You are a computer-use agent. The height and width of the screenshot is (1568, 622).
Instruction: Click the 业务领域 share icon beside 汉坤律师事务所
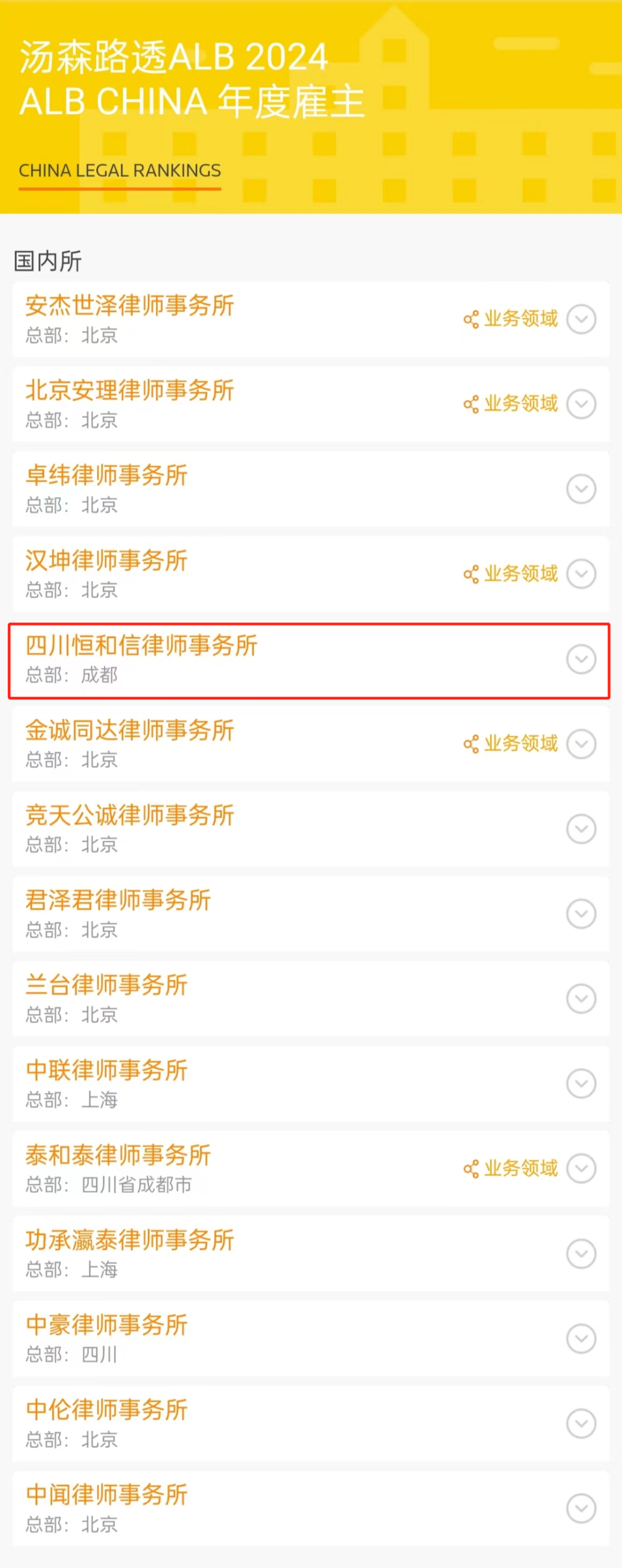(x=472, y=574)
